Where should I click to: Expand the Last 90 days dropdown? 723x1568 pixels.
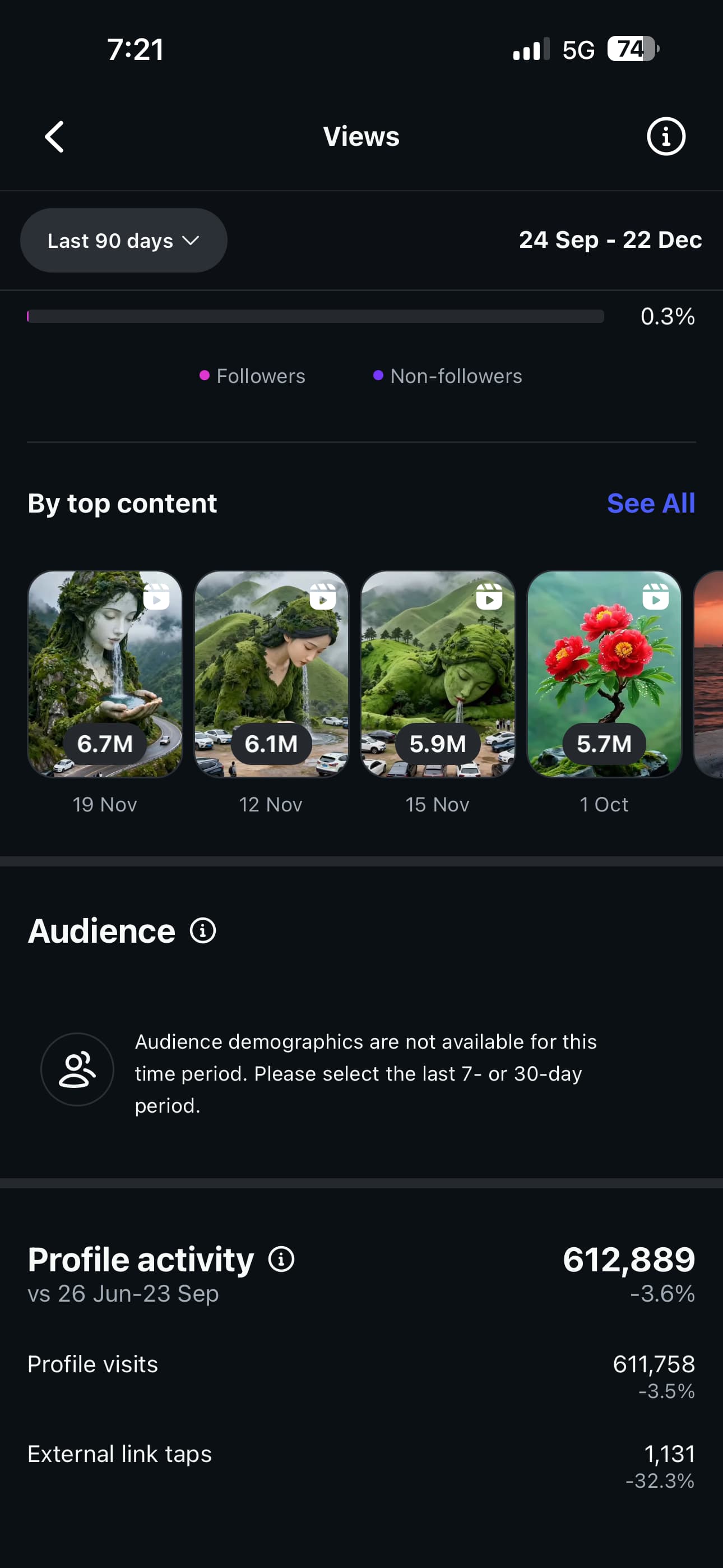[x=123, y=241]
